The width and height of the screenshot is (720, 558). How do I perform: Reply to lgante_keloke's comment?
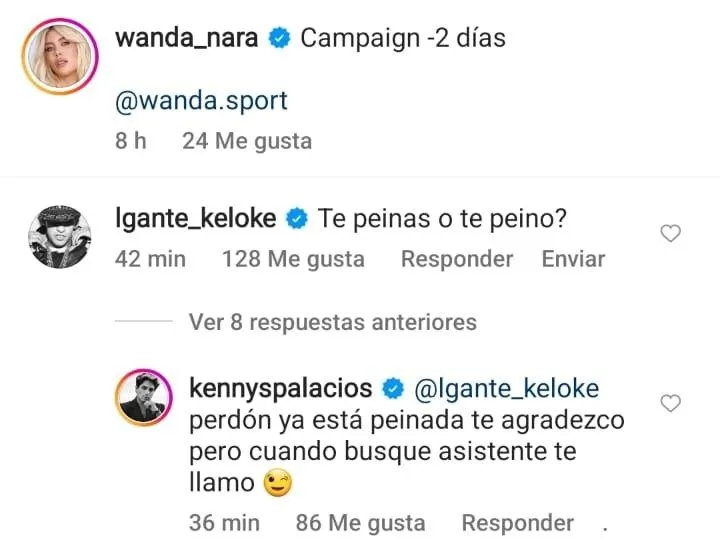(x=456, y=259)
